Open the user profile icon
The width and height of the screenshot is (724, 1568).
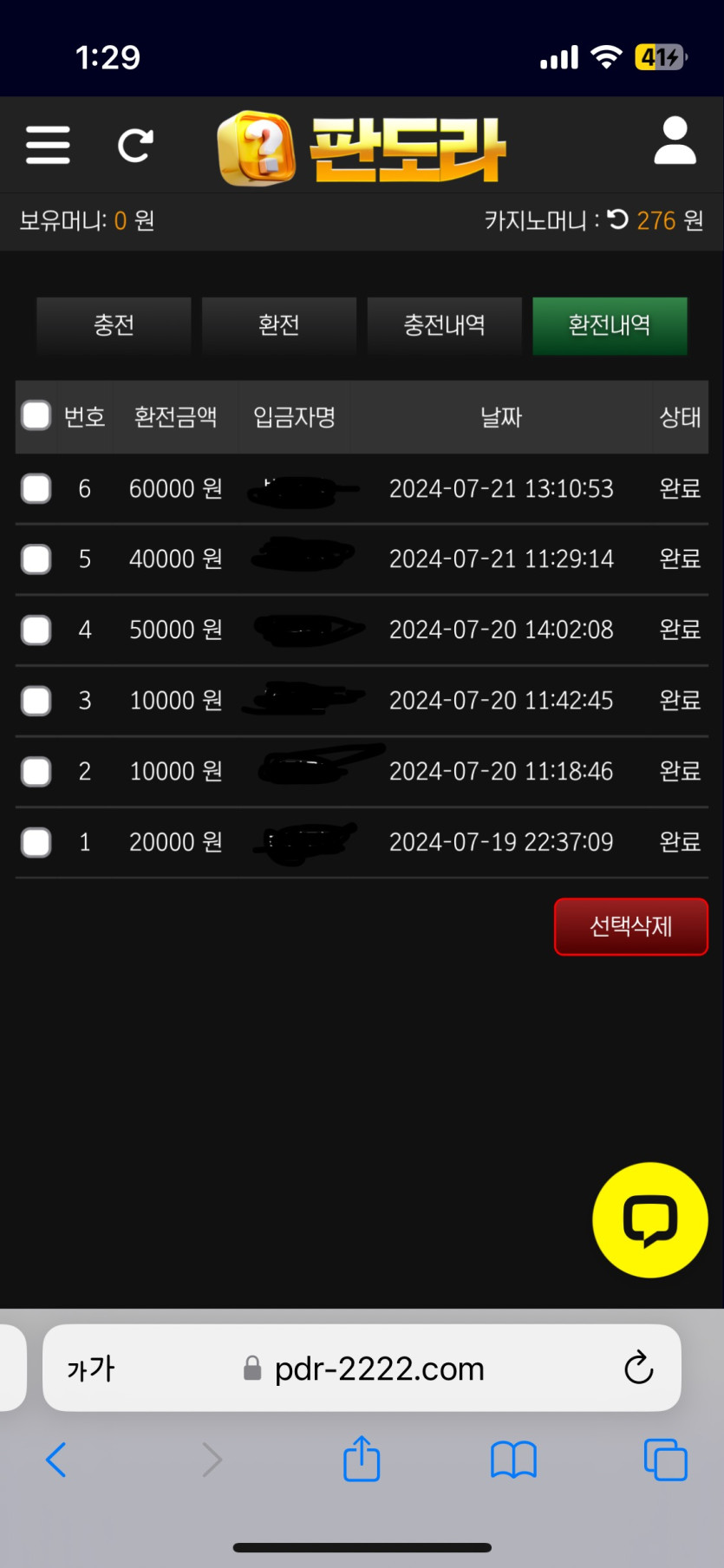(675, 140)
